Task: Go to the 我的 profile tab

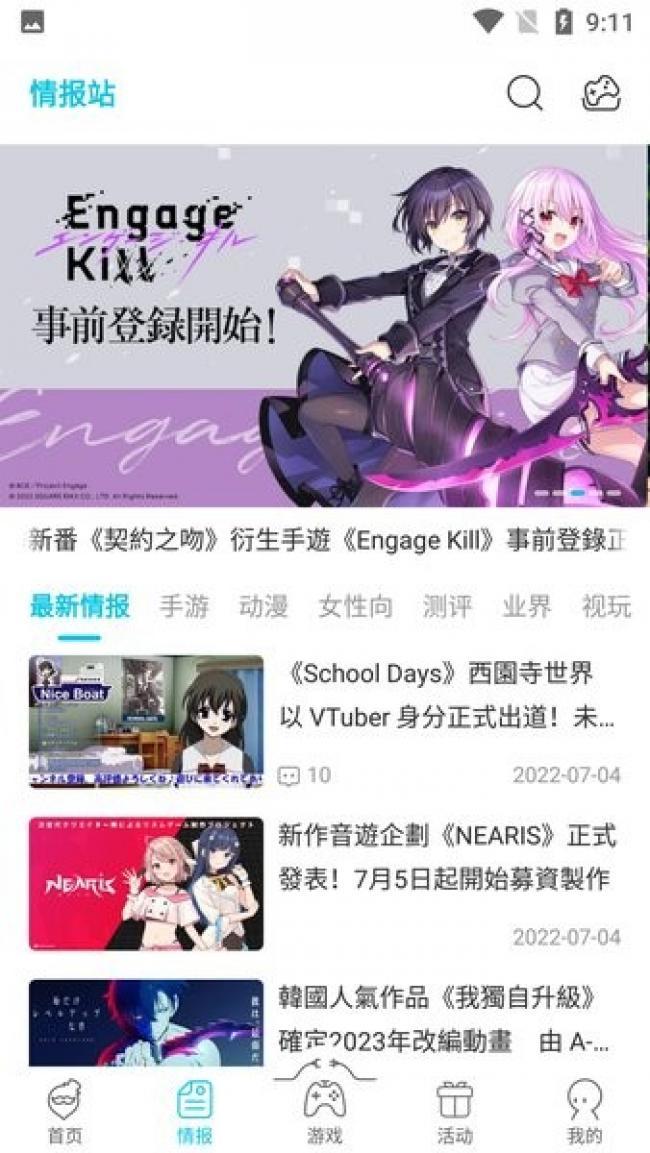Action: [x=584, y=1112]
